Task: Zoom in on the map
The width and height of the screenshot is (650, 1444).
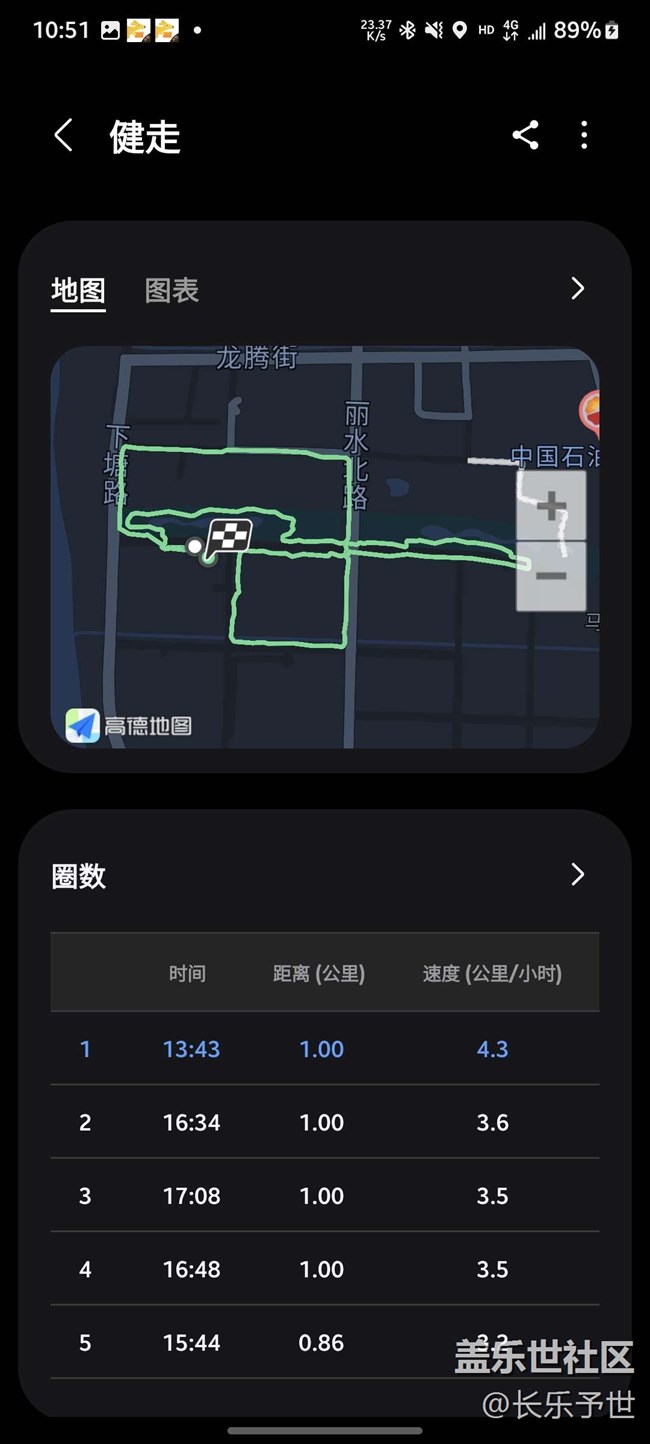Action: (x=551, y=506)
